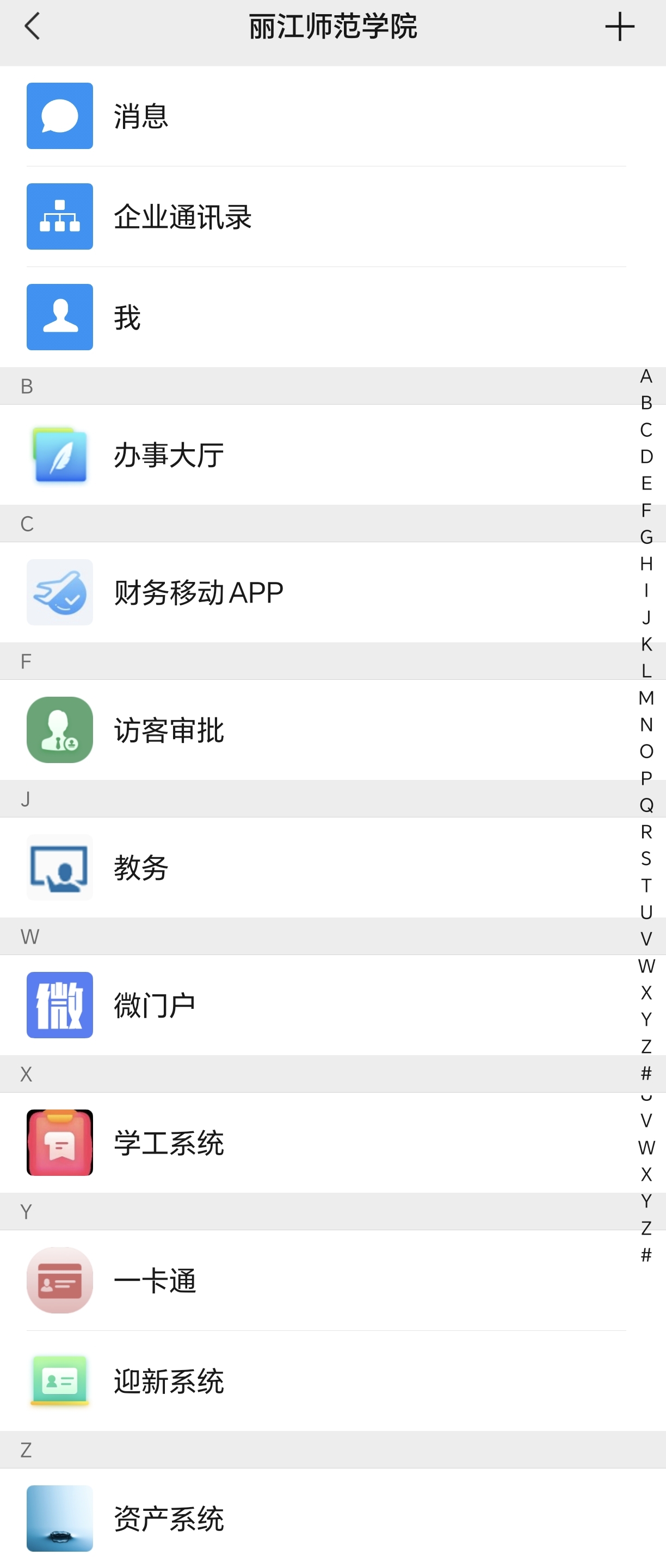The height and width of the screenshot is (1568, 666).
Task: Tap the plus icon in the header
Action: (619, 27)
